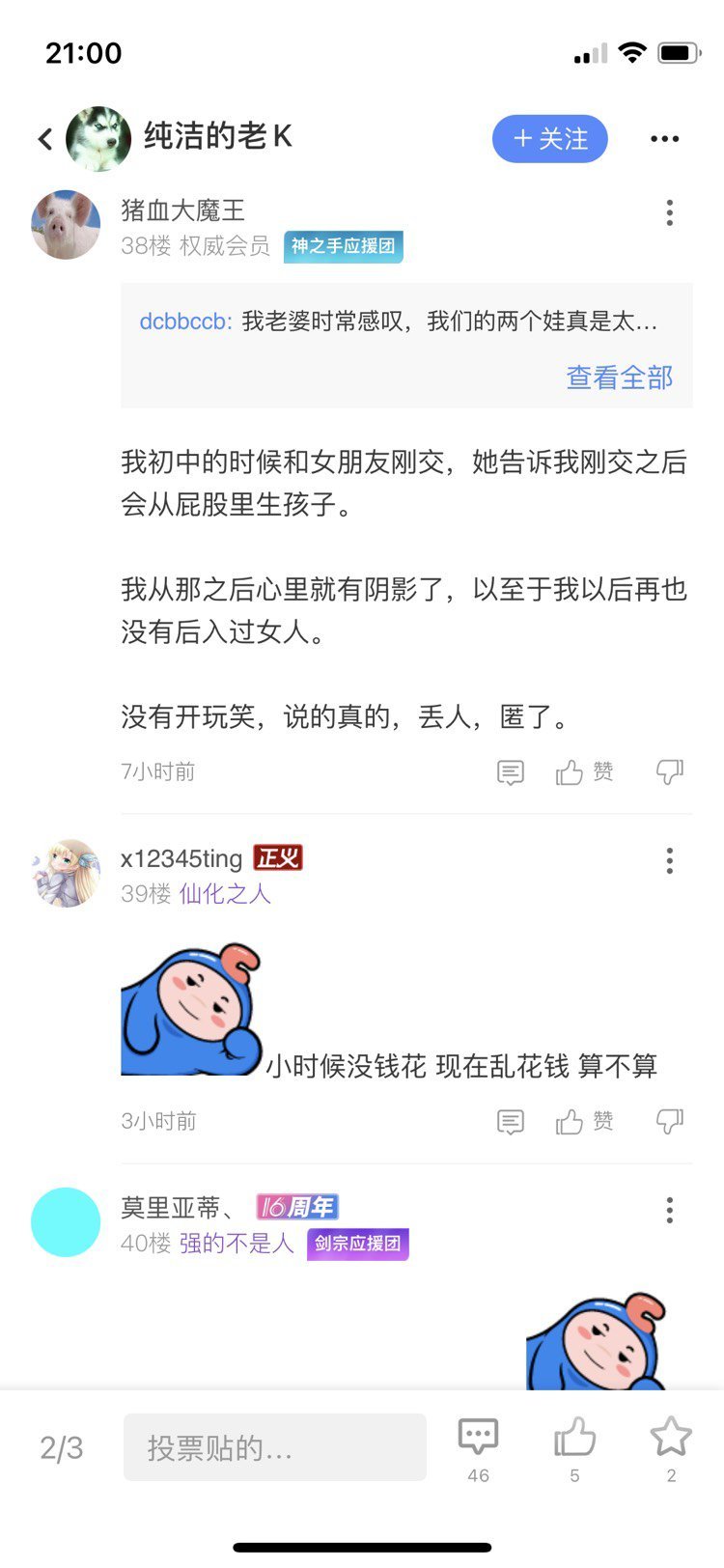Viewport: 724px width, 1568px height.
Task: Go back using the top-left arrow
Action: click(44, 139)
